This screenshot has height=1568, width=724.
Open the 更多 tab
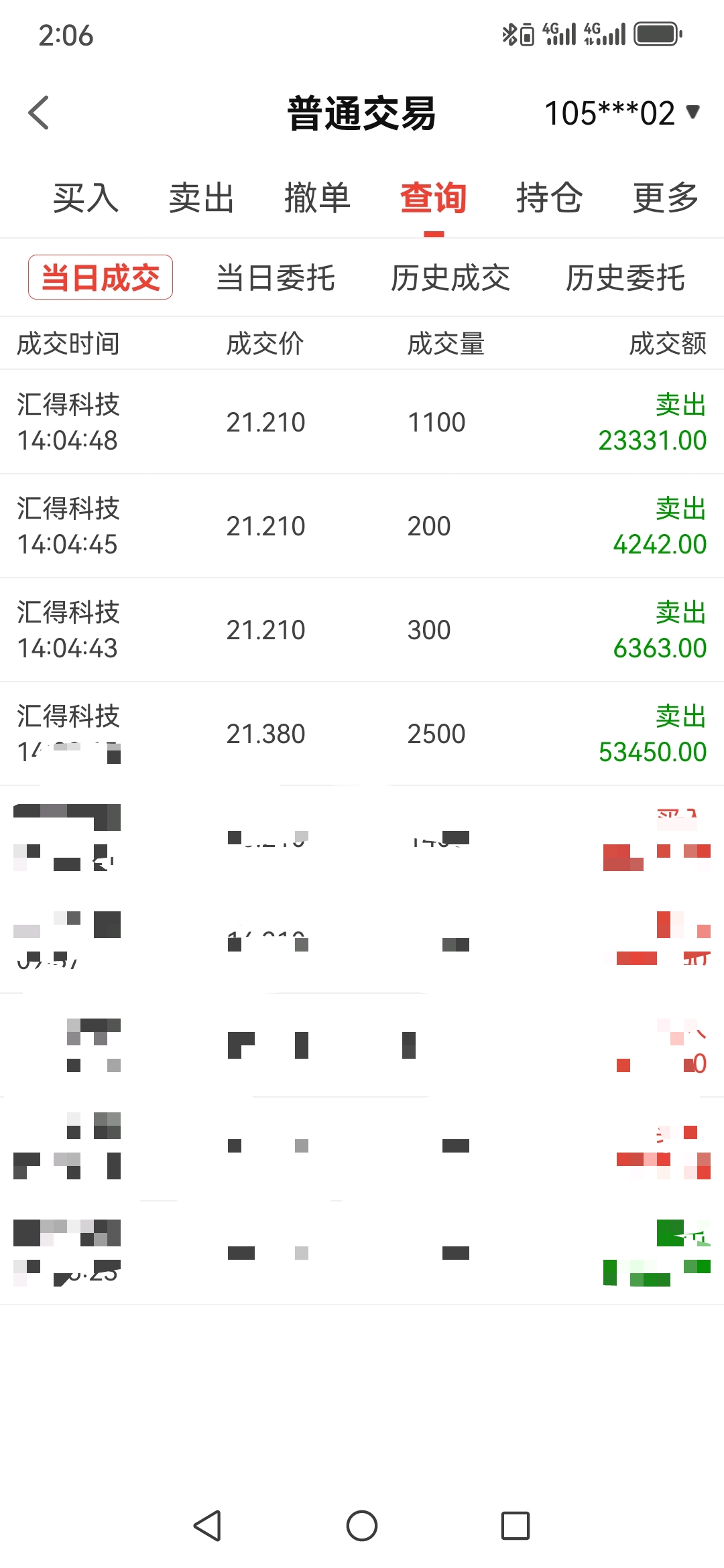click(666, 198)
